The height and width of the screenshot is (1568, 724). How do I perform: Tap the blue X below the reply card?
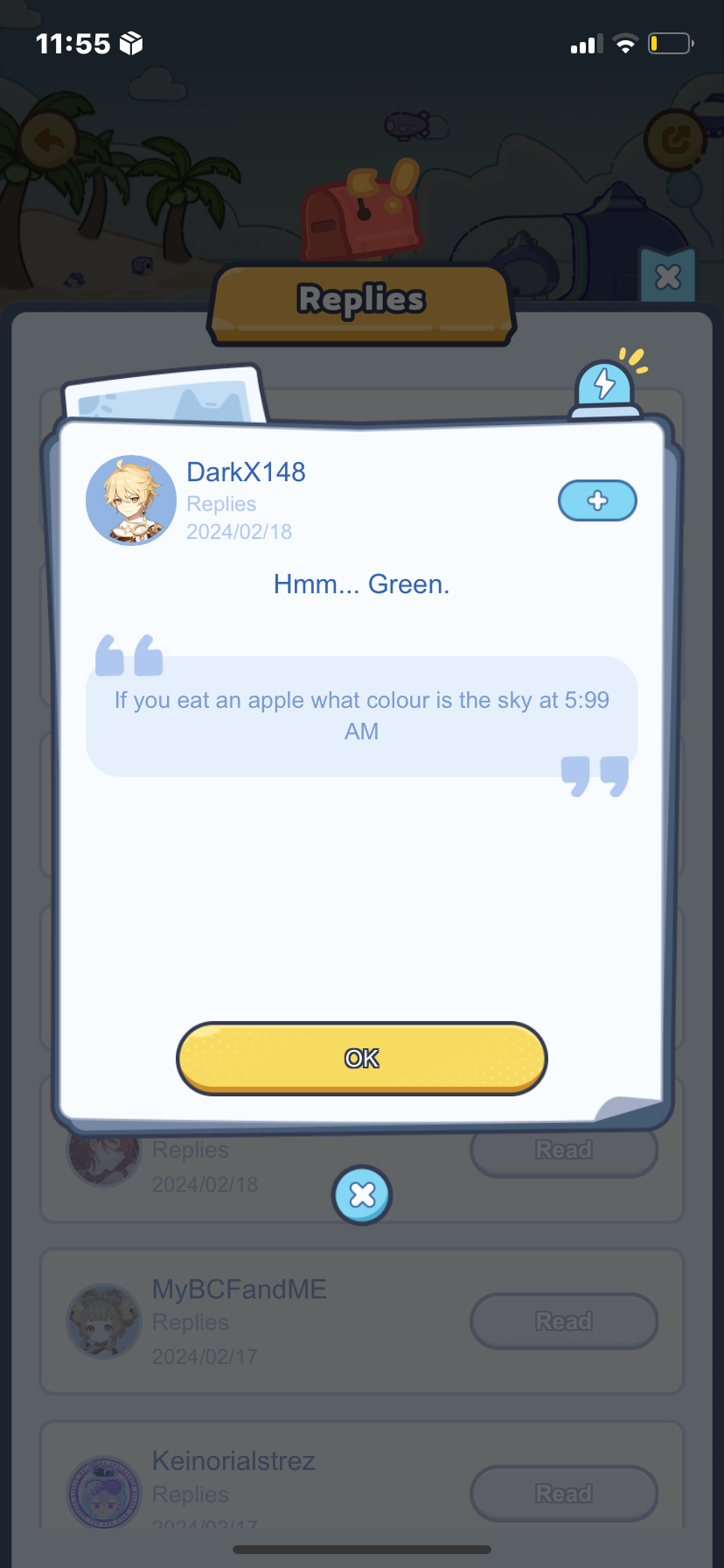361,1194
